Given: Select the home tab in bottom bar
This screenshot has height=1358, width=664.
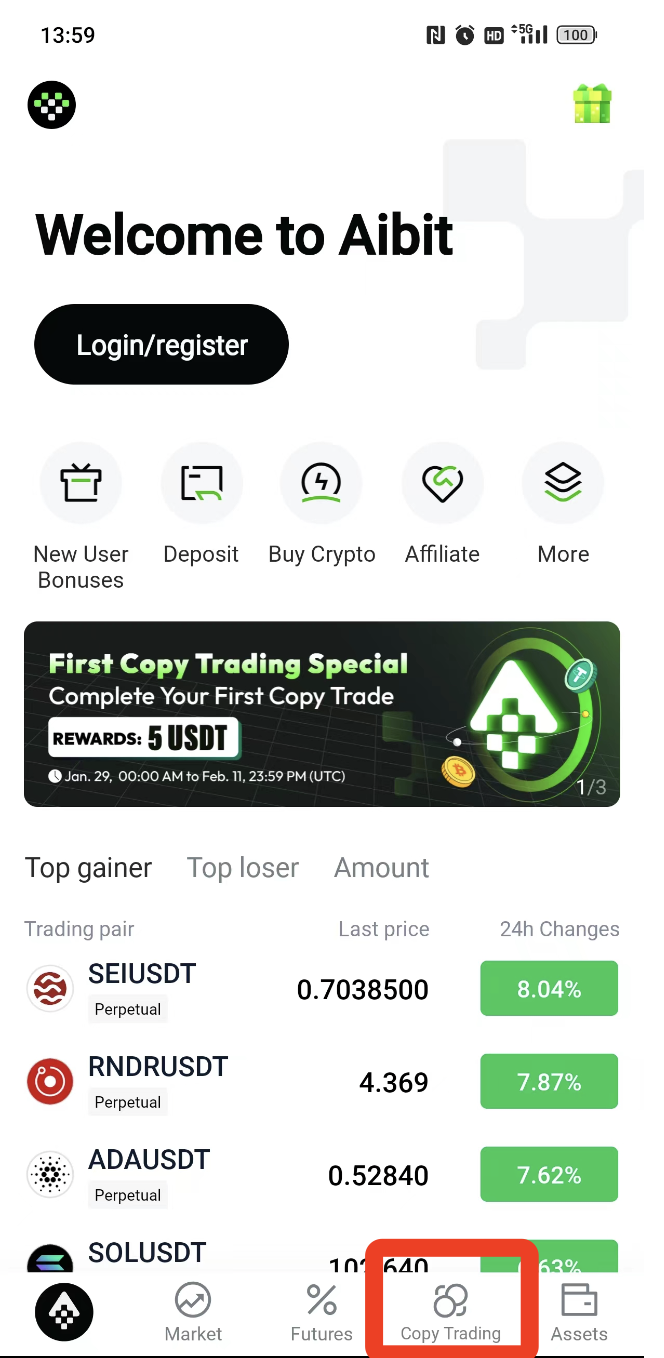Looking at the screenshot, I should tap(64, 1311).
